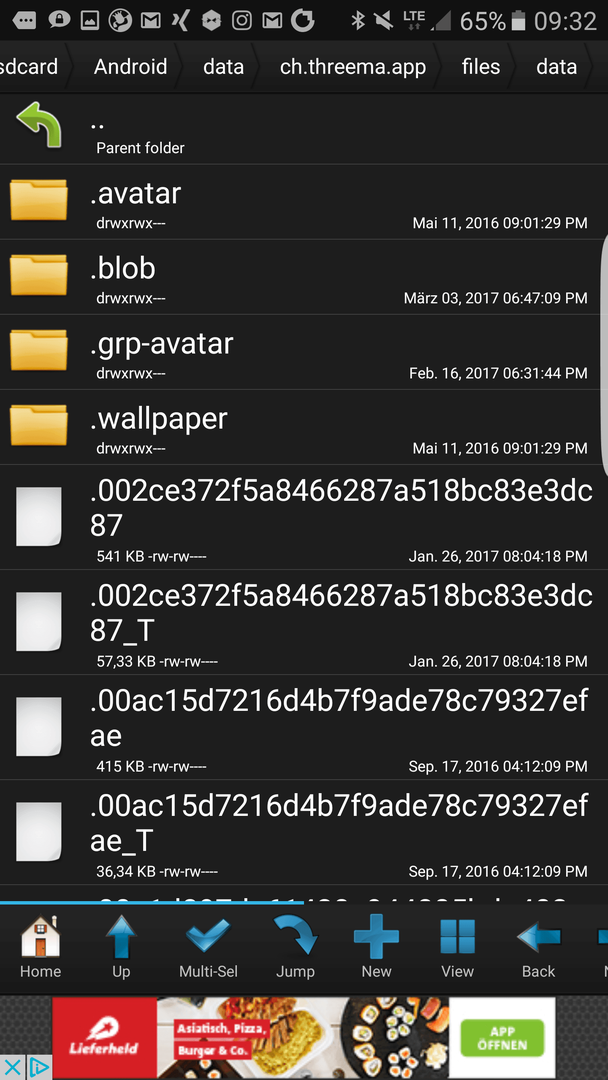Screen dimensions: 608x1080
Task: Open the .blob folder
Action: coord(304,277)
